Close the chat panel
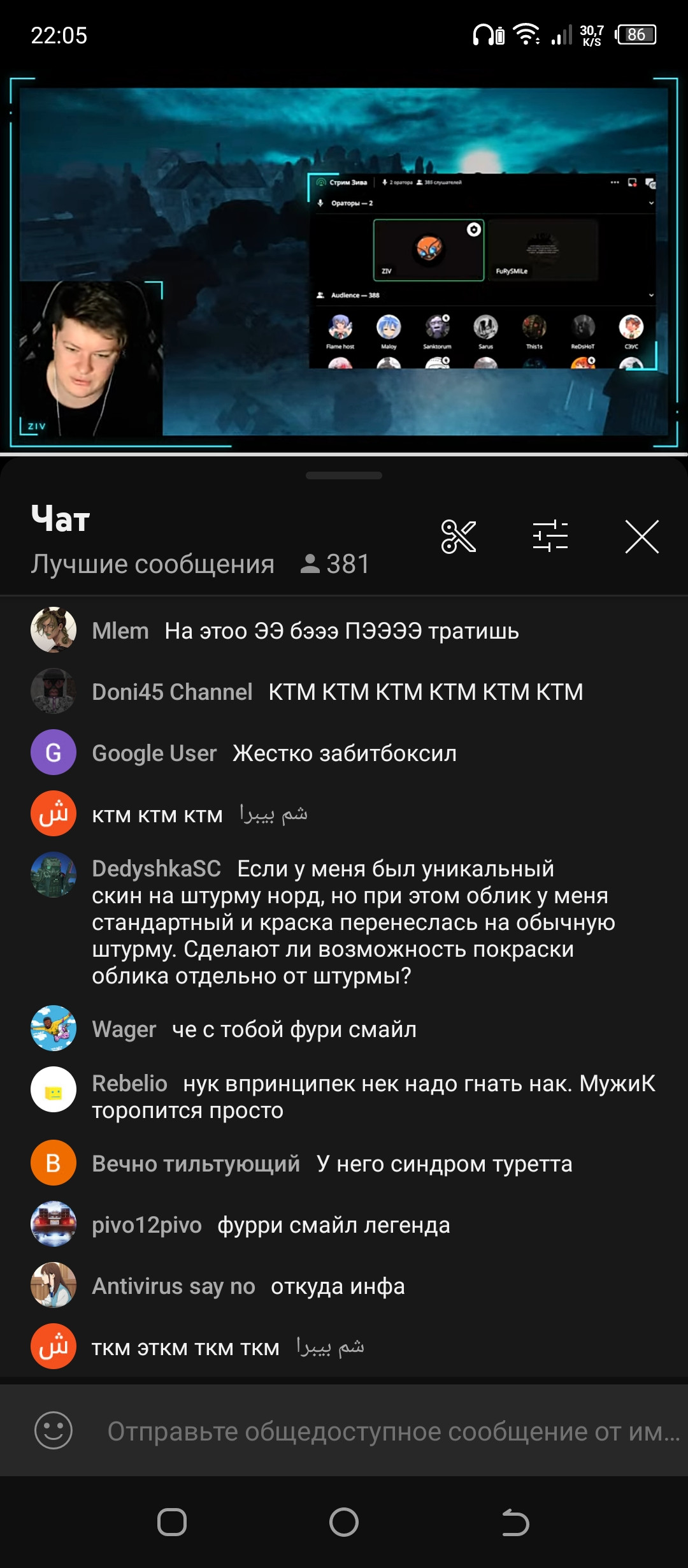 tap(641, 536)
